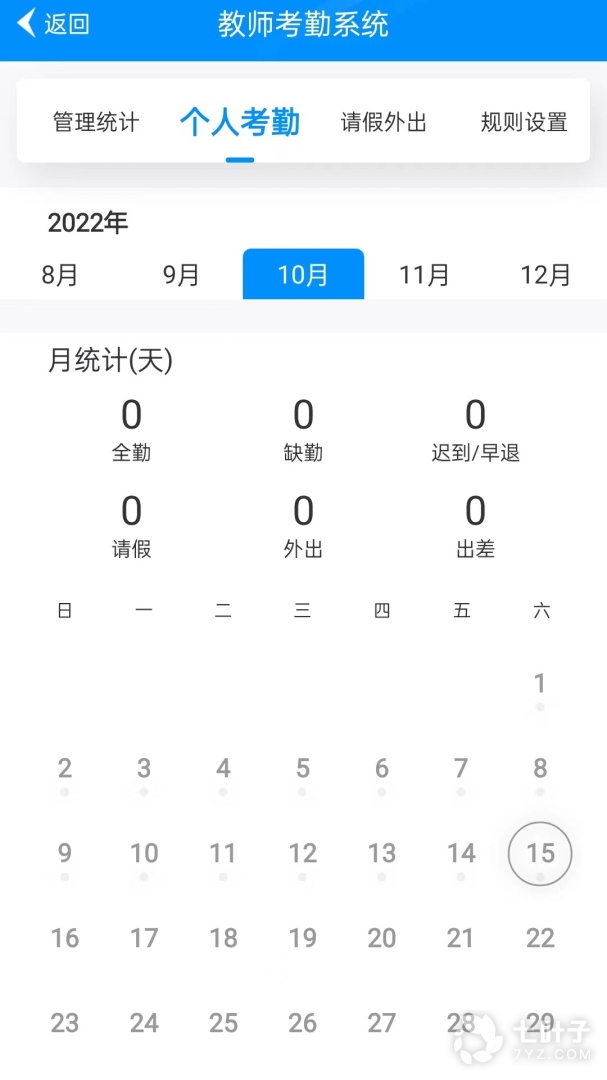View day 13 attendance details

(x=382, y=854)
